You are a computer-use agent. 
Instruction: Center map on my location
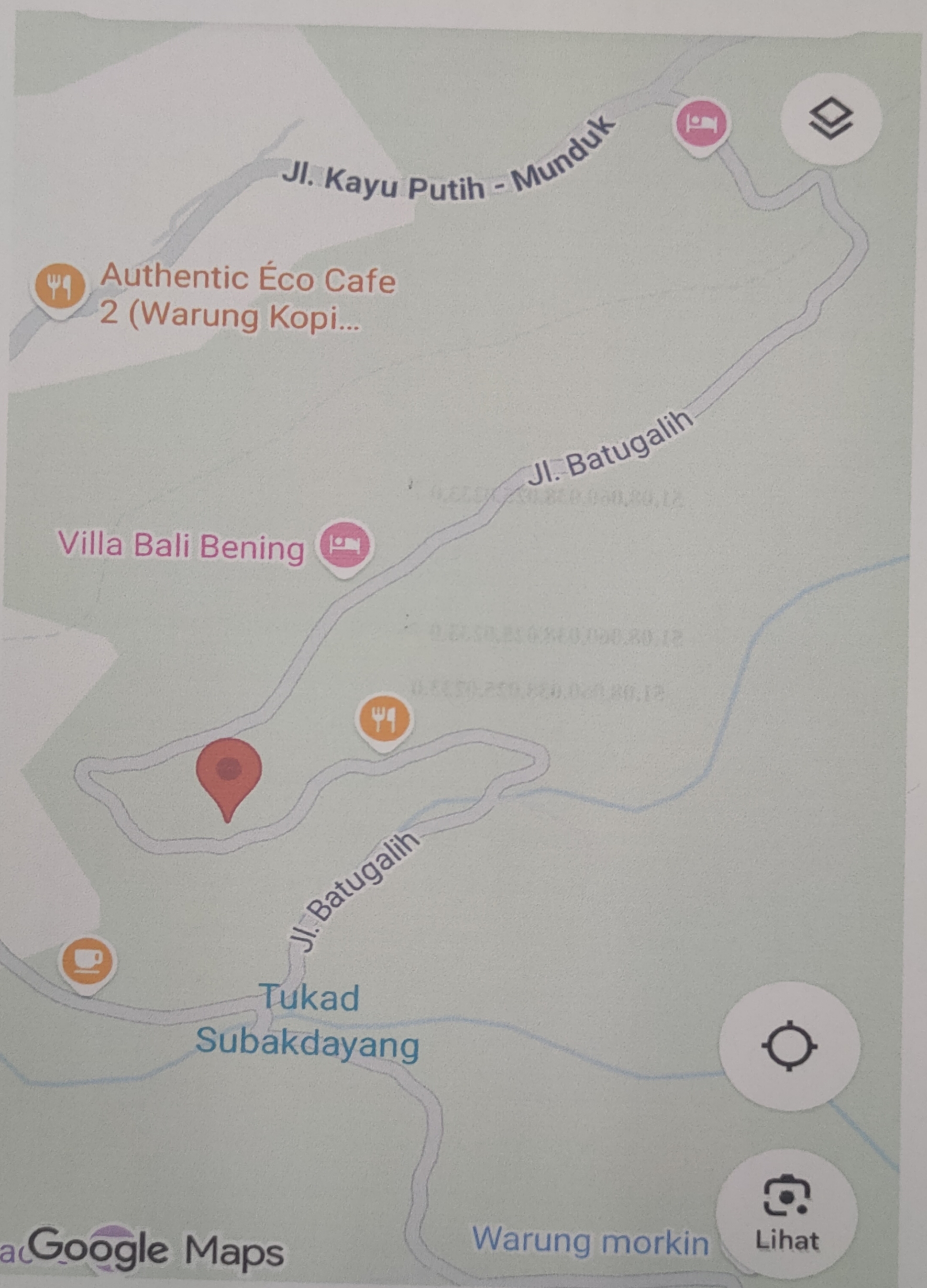(789, 1045)
